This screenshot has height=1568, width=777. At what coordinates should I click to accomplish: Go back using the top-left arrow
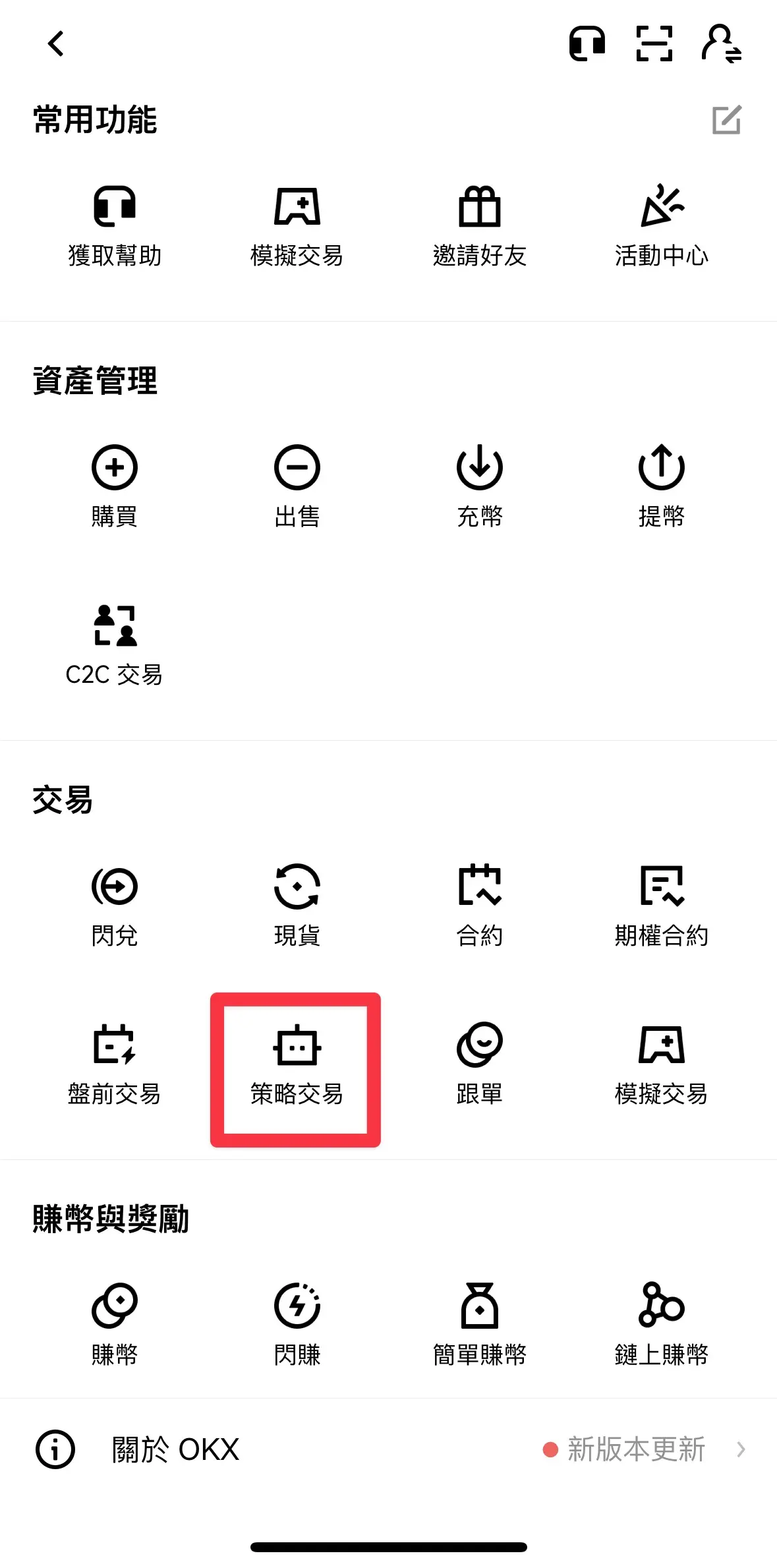[x=57, y=44]
